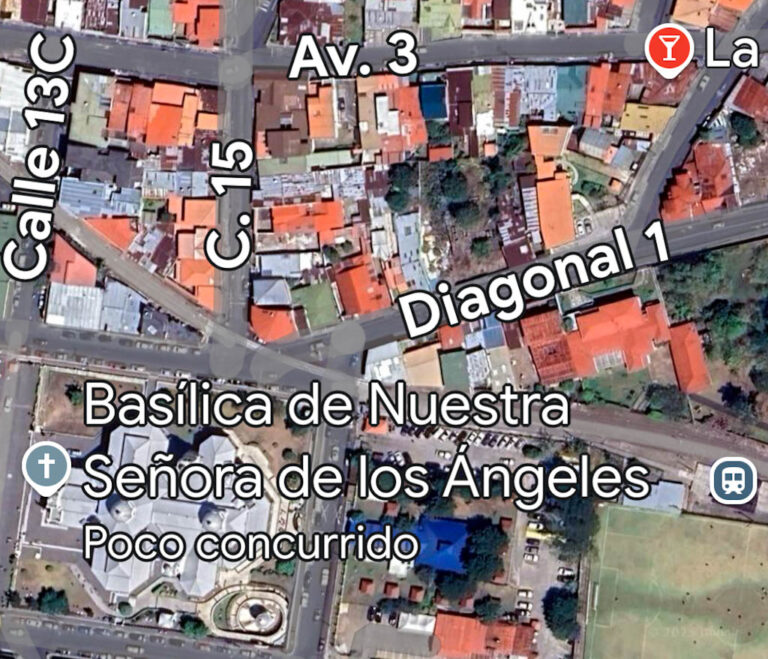This screenshot has height=659, width=768.
Task: Open the Basílica de Nuestra Señora de los Ángeles church pin
Action: coord(47,467)
